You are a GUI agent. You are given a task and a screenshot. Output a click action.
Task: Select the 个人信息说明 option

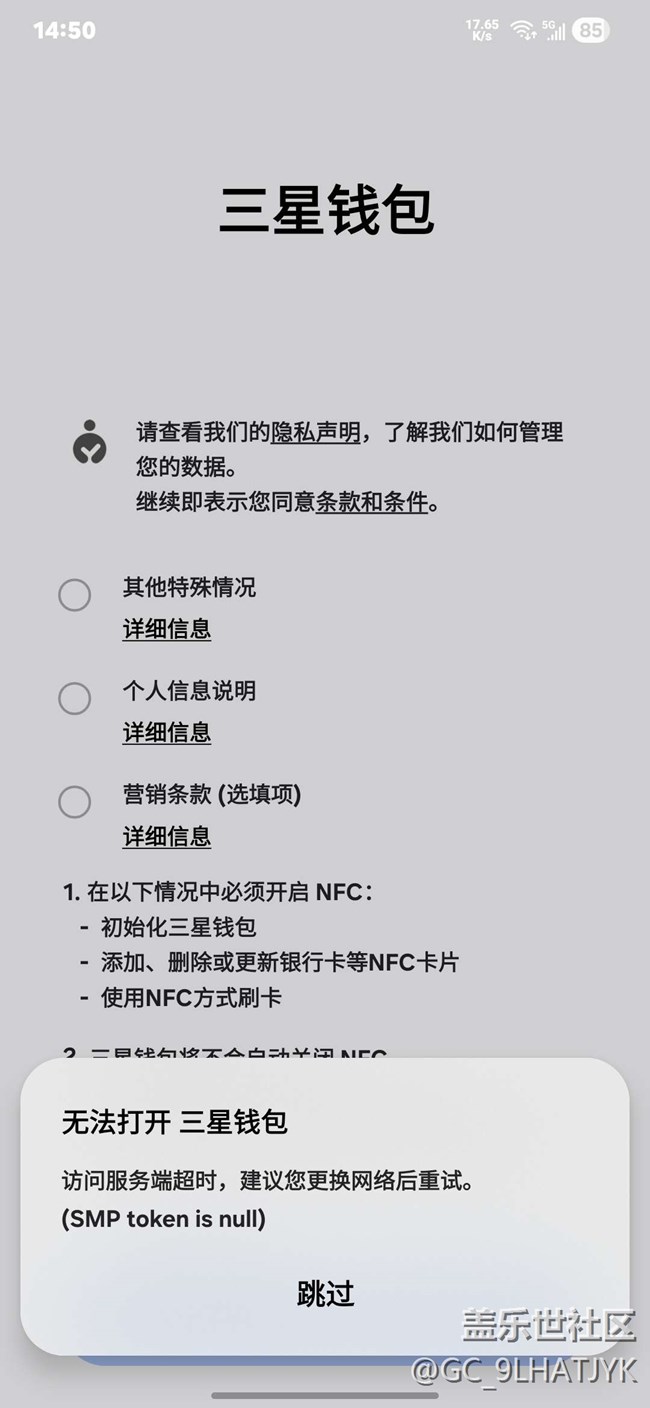coord(75,698)
